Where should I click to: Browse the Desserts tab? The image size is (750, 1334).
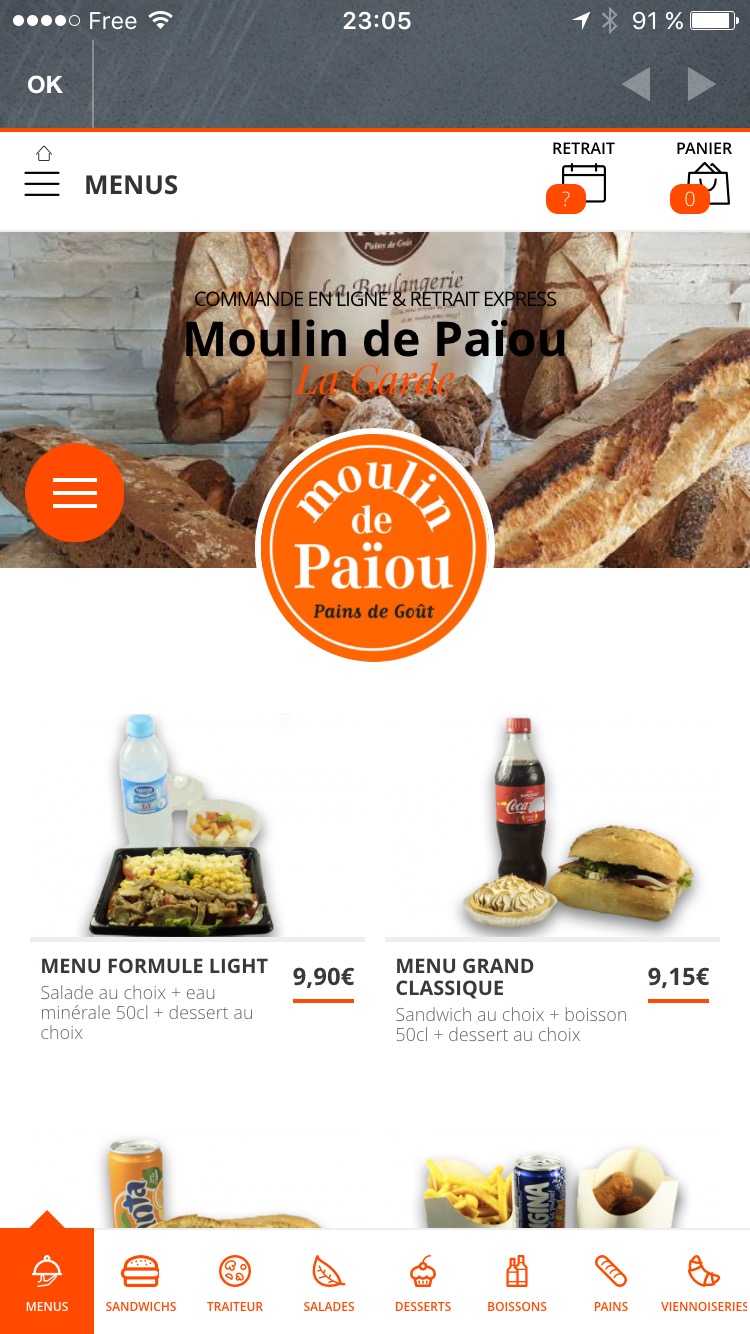(423, 1281)
